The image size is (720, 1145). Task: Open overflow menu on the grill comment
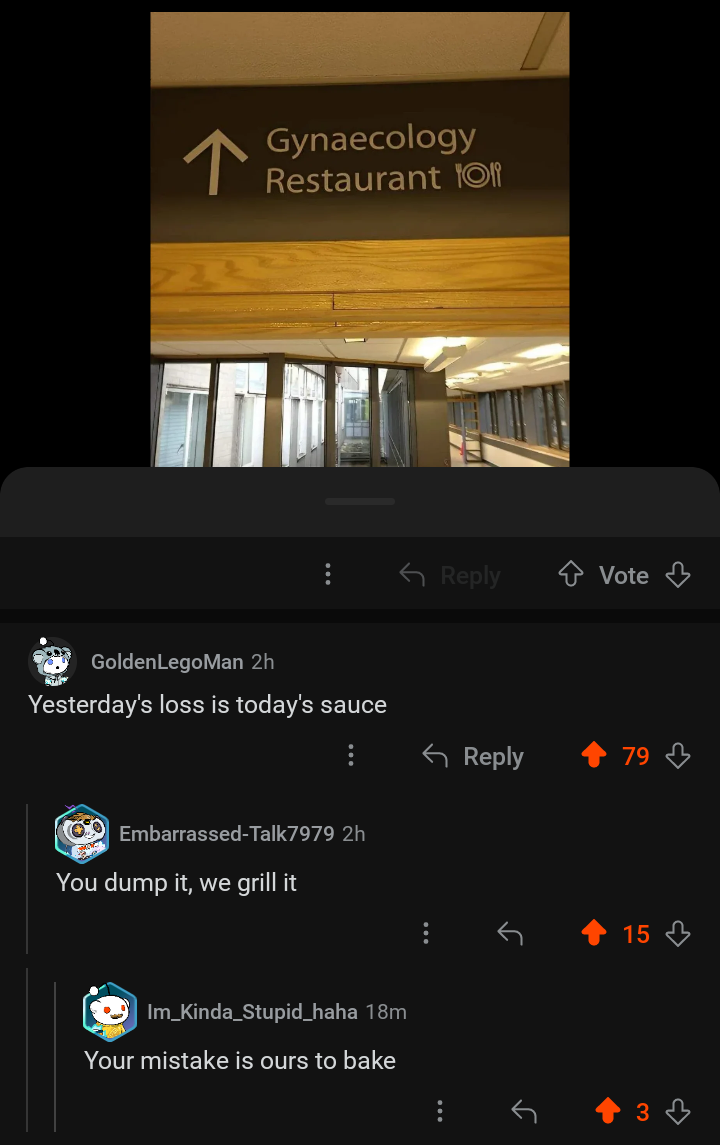(x=425, y=933)
